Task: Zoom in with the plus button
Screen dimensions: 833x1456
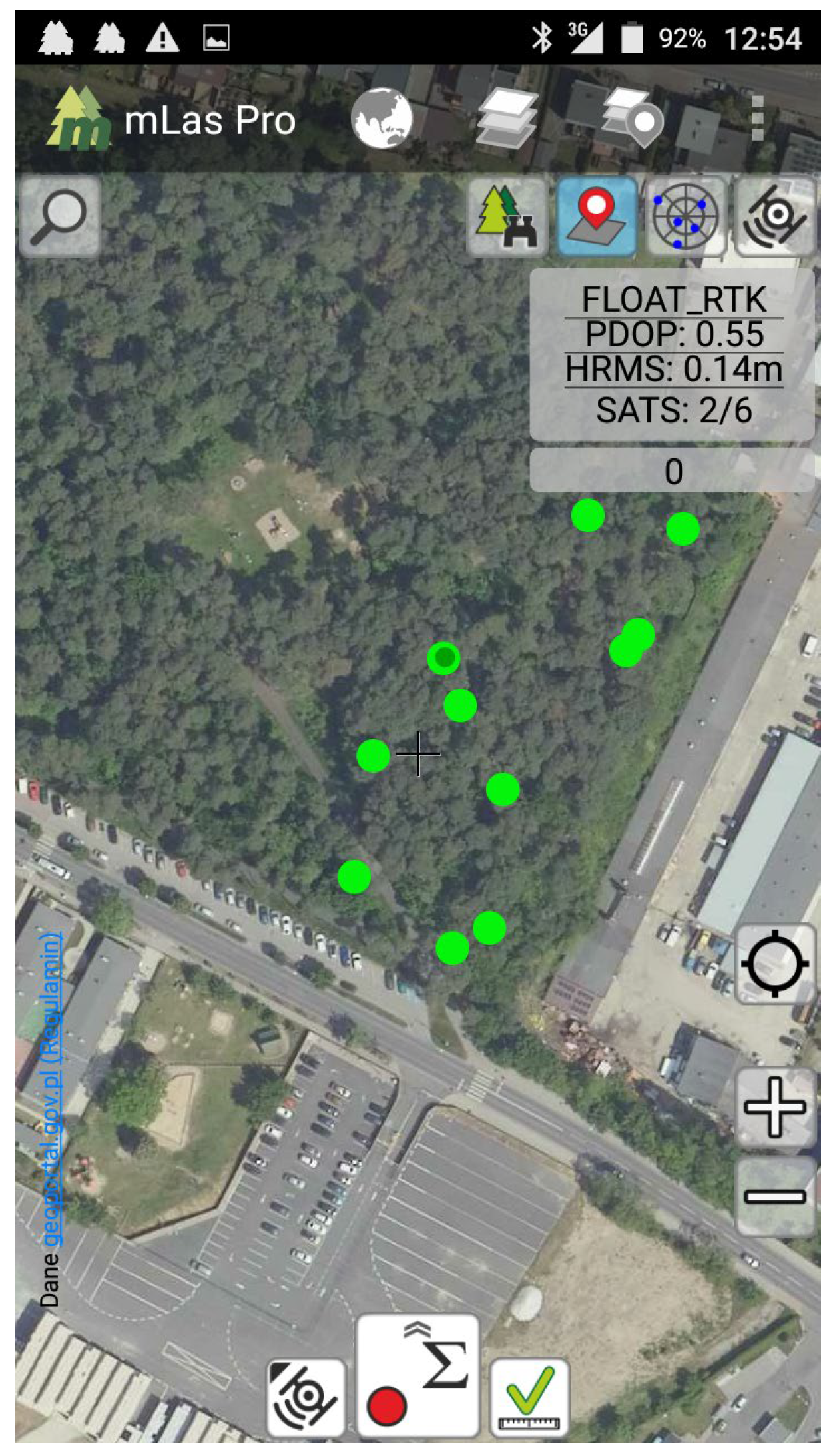Action: tap(776, 1108)
